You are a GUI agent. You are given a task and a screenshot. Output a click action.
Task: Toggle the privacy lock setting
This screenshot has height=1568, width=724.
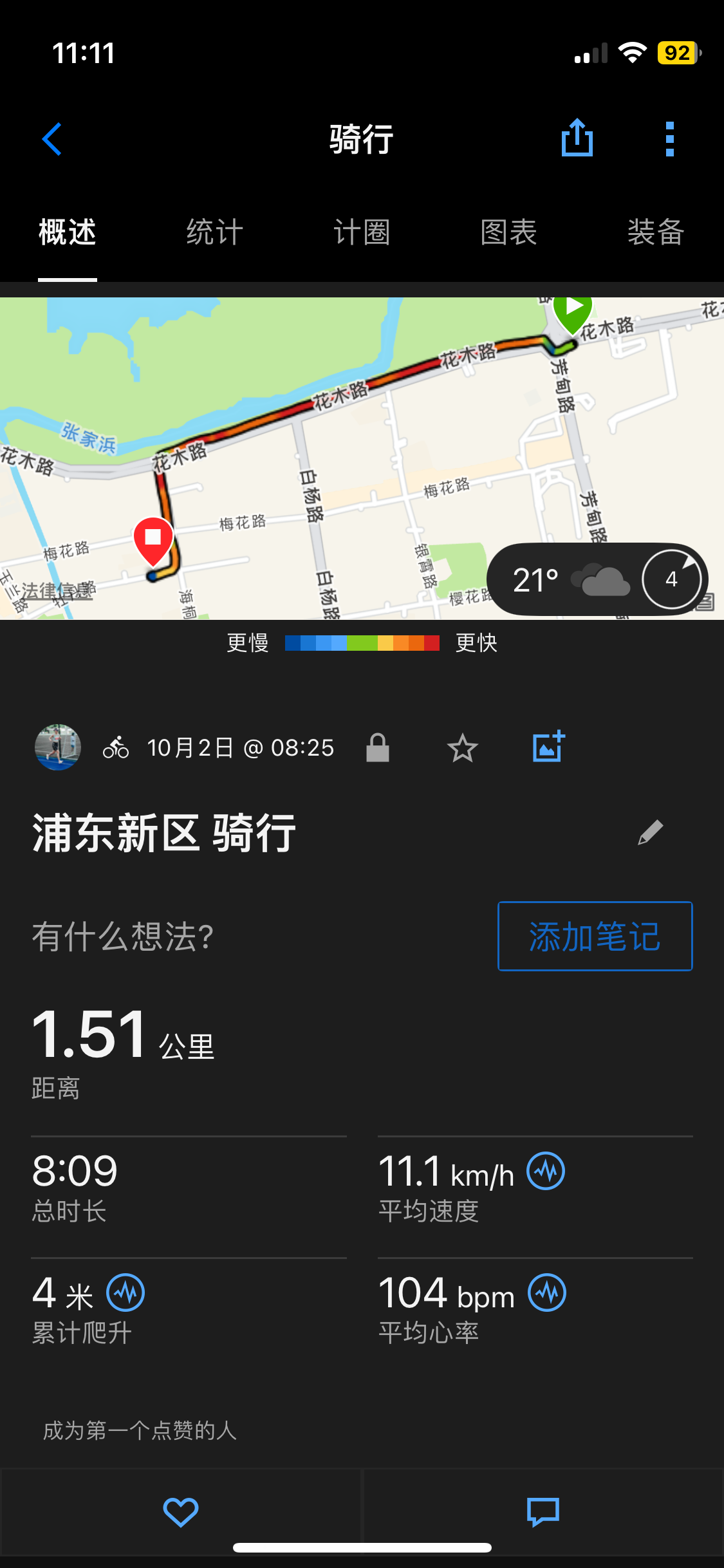pos(378,747)
